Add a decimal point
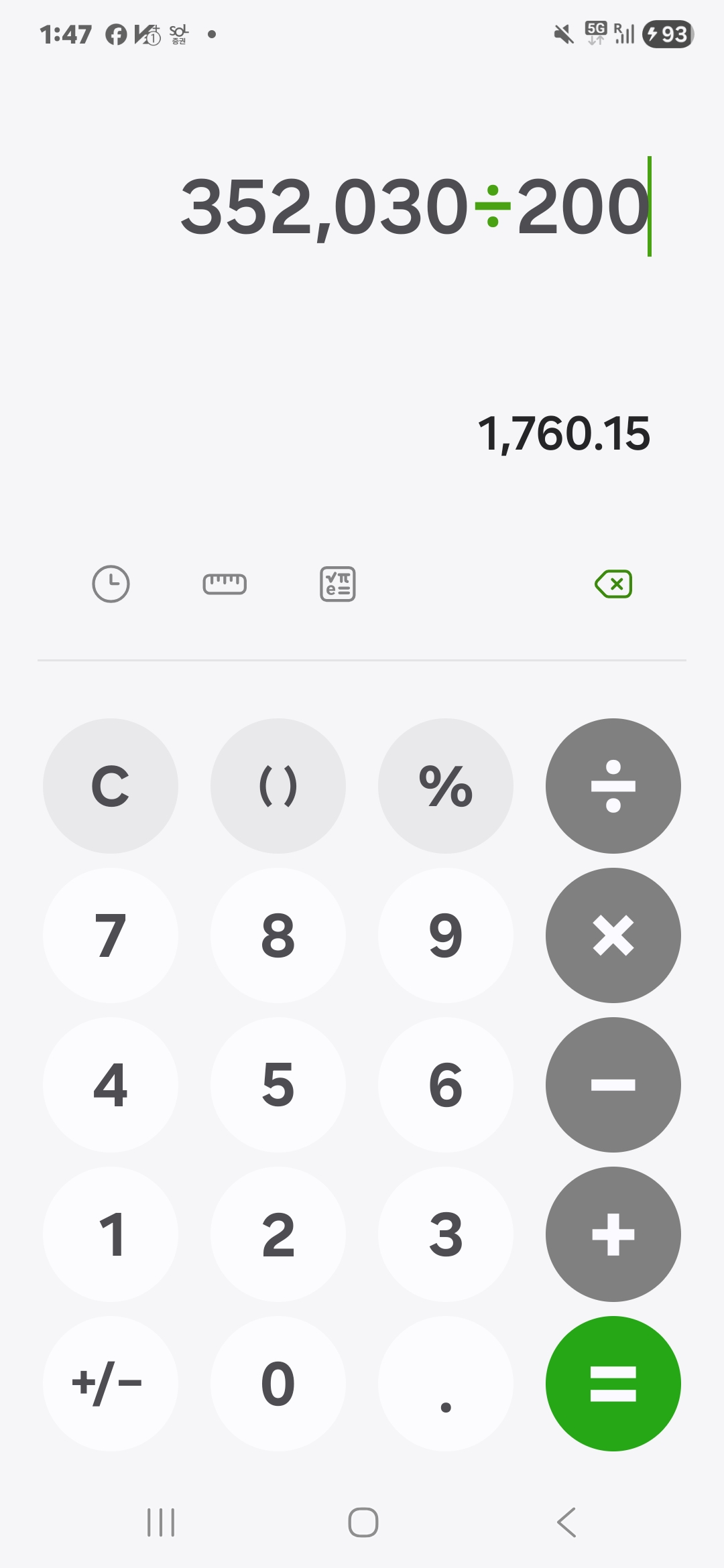 coord(446,1384)
